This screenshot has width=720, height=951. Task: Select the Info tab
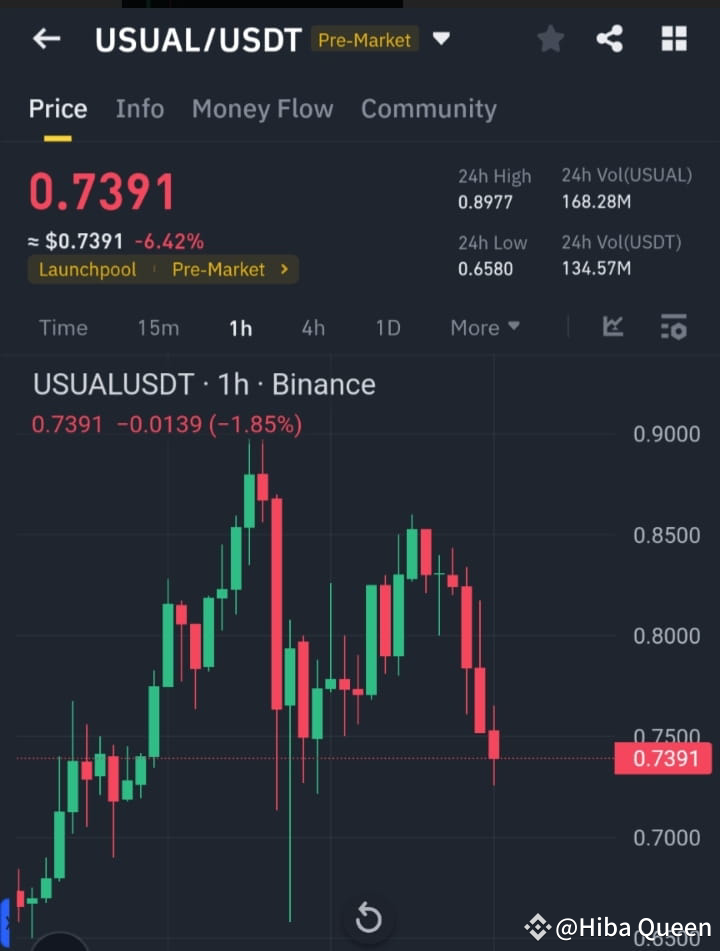[x=139, y=108]
